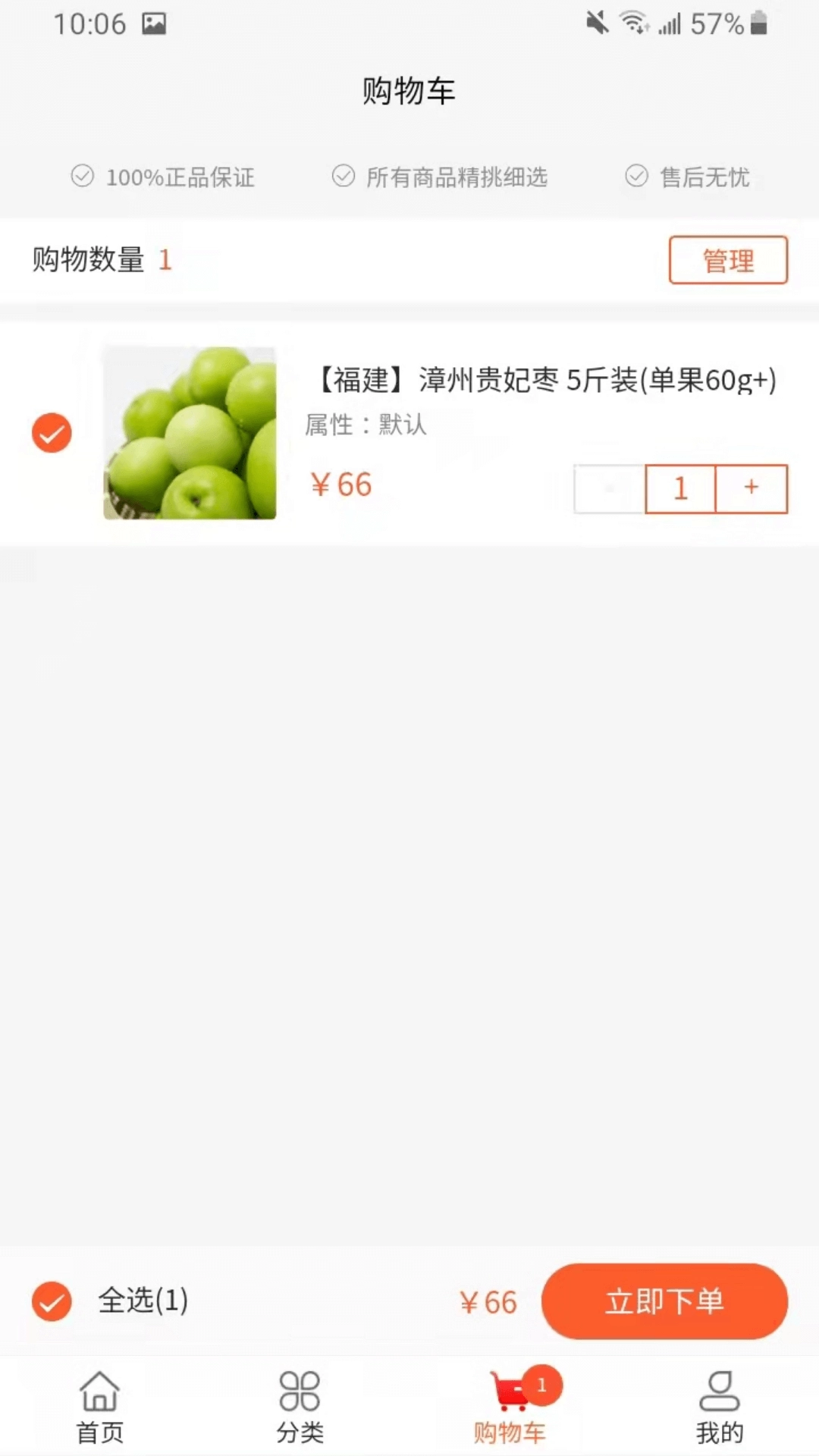Click the quantity field showing 1
This screenshot has height=1456, width=819.
[x=680, y=488]
